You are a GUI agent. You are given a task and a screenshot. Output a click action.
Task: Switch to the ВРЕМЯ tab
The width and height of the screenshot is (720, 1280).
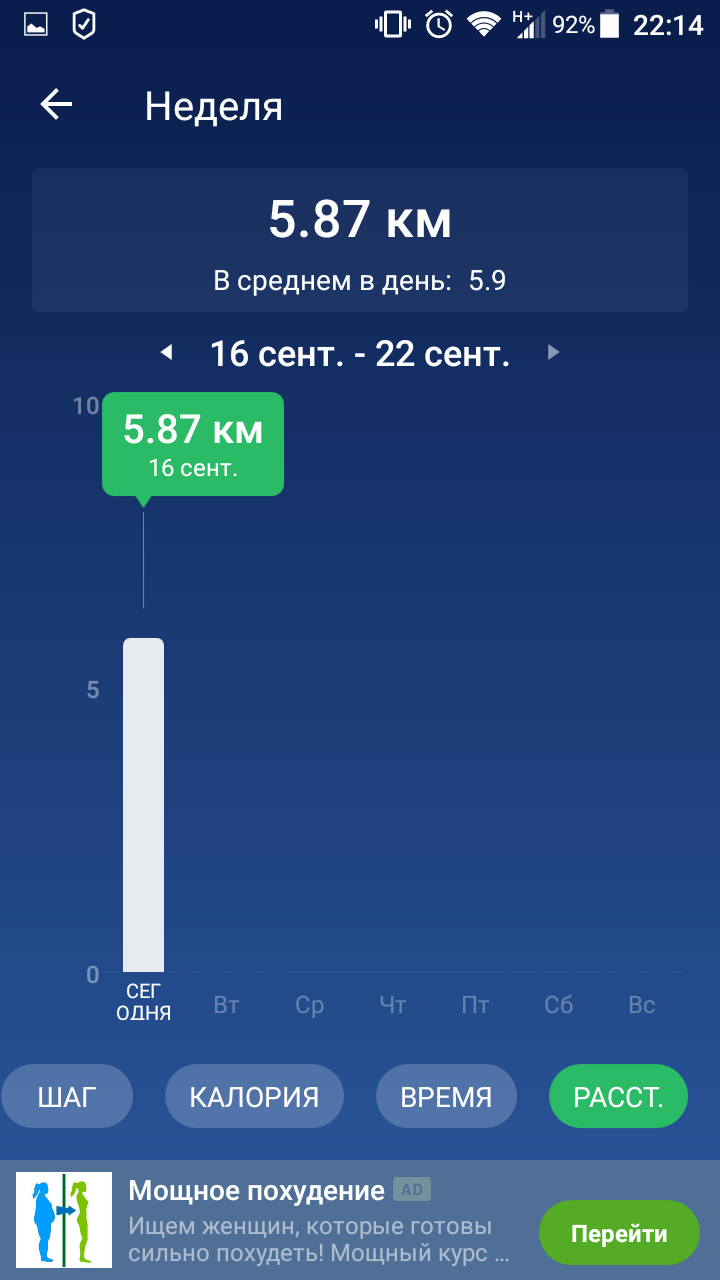click(x=446, y=1096)
